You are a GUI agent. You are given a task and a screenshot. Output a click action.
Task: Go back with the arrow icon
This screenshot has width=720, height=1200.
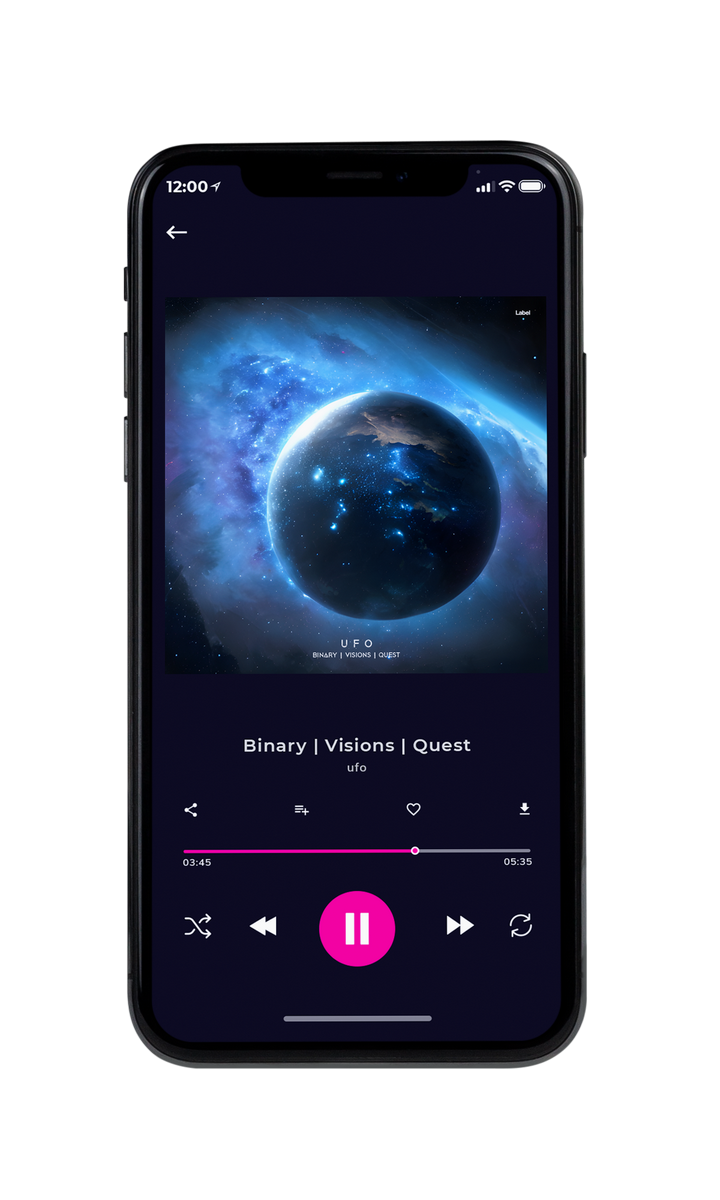(177, 232)
